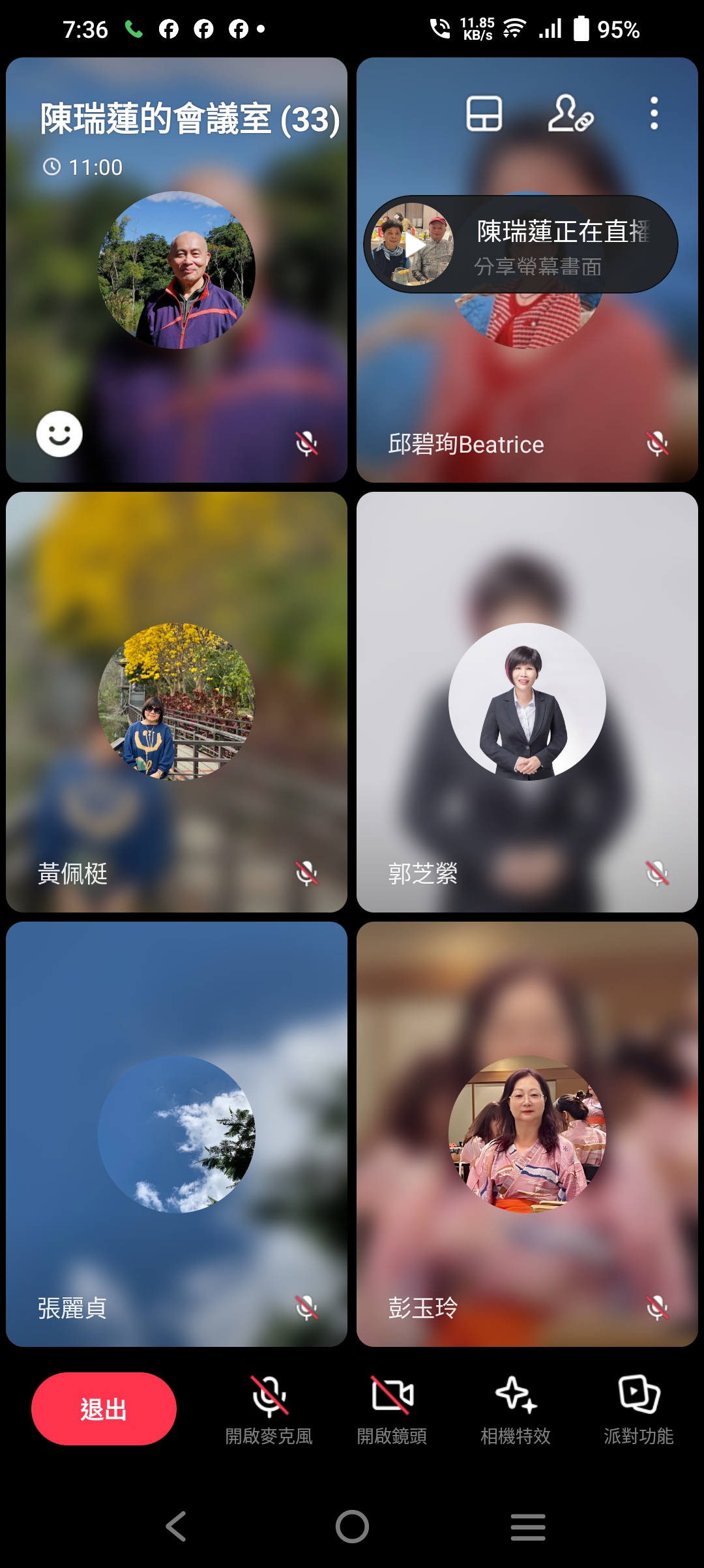This screenshot has width=704, height=1568.
Task: Select 郭芝縈's participant tile
Action: pyautogui.click(x=527, y=702)
